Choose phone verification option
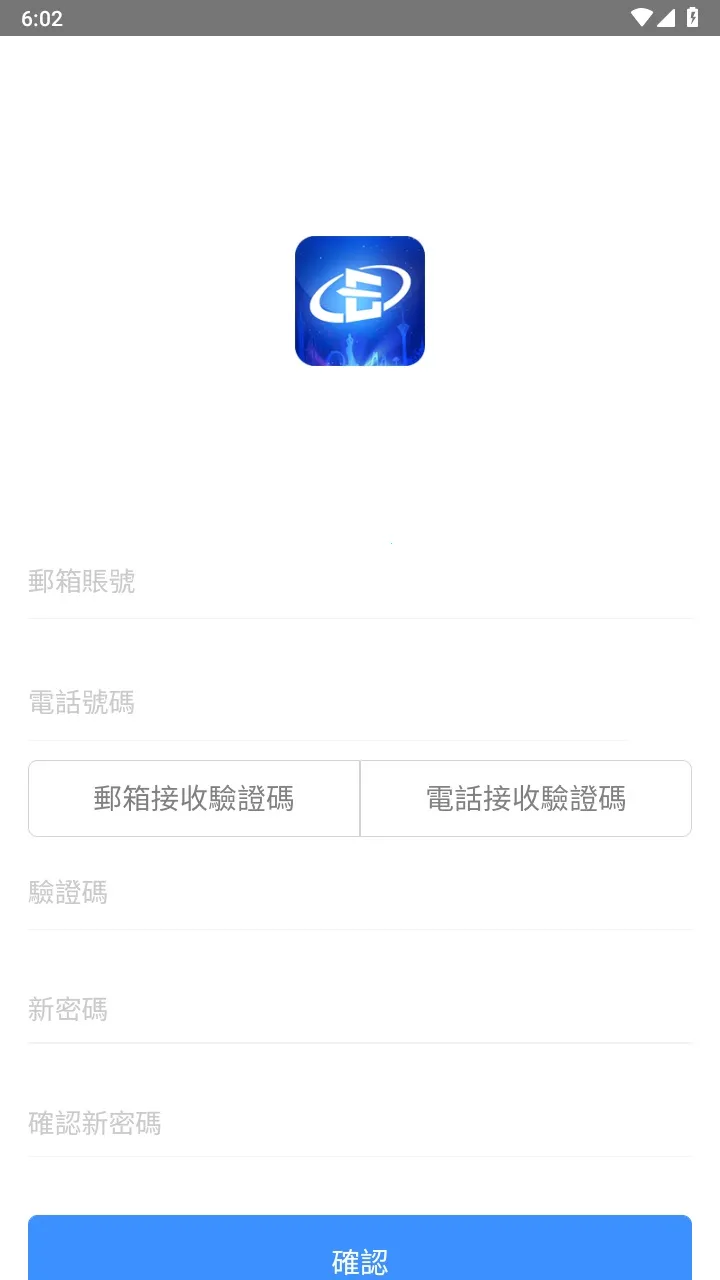The image size is (720, 1280). pyautogui.click(x=526, y=798)
